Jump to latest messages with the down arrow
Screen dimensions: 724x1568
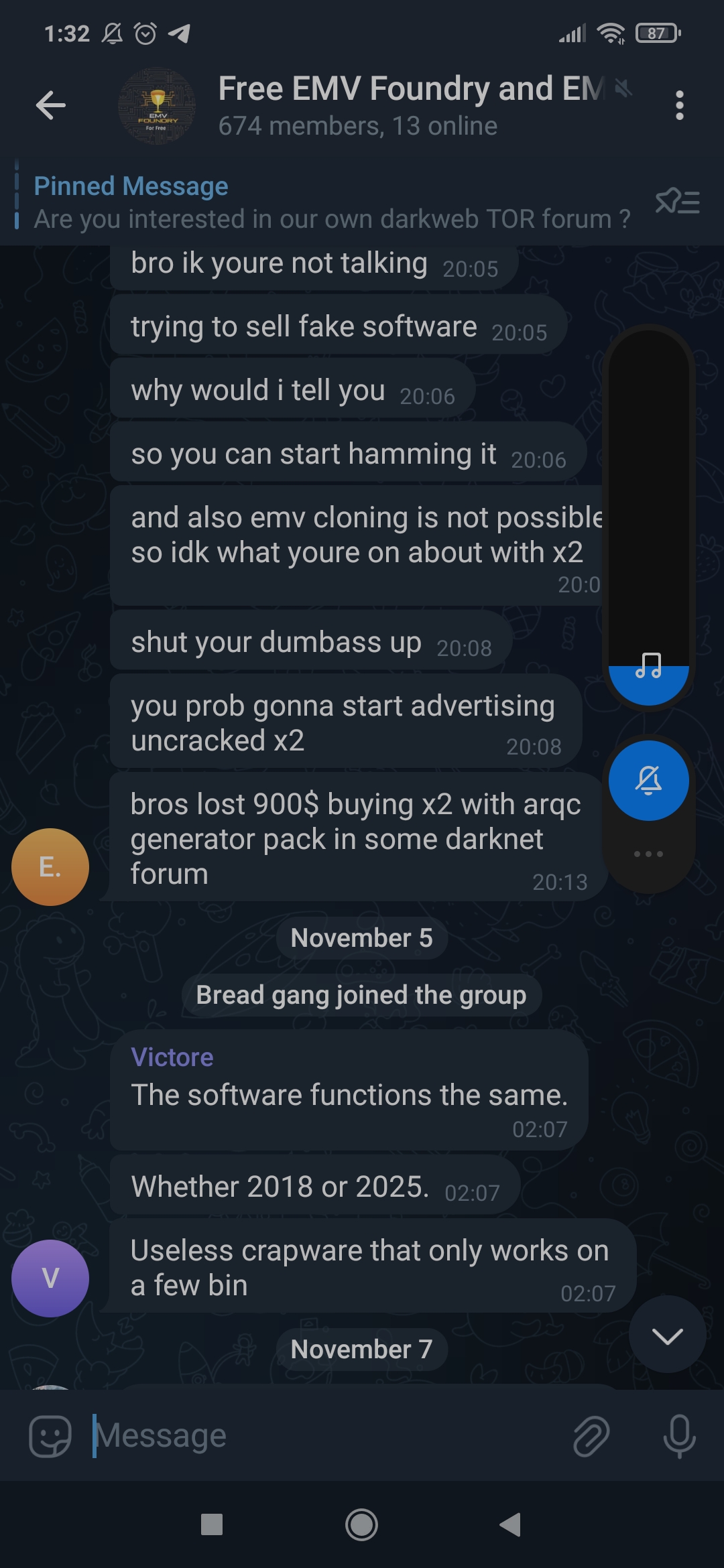(x=667, y=1336)
